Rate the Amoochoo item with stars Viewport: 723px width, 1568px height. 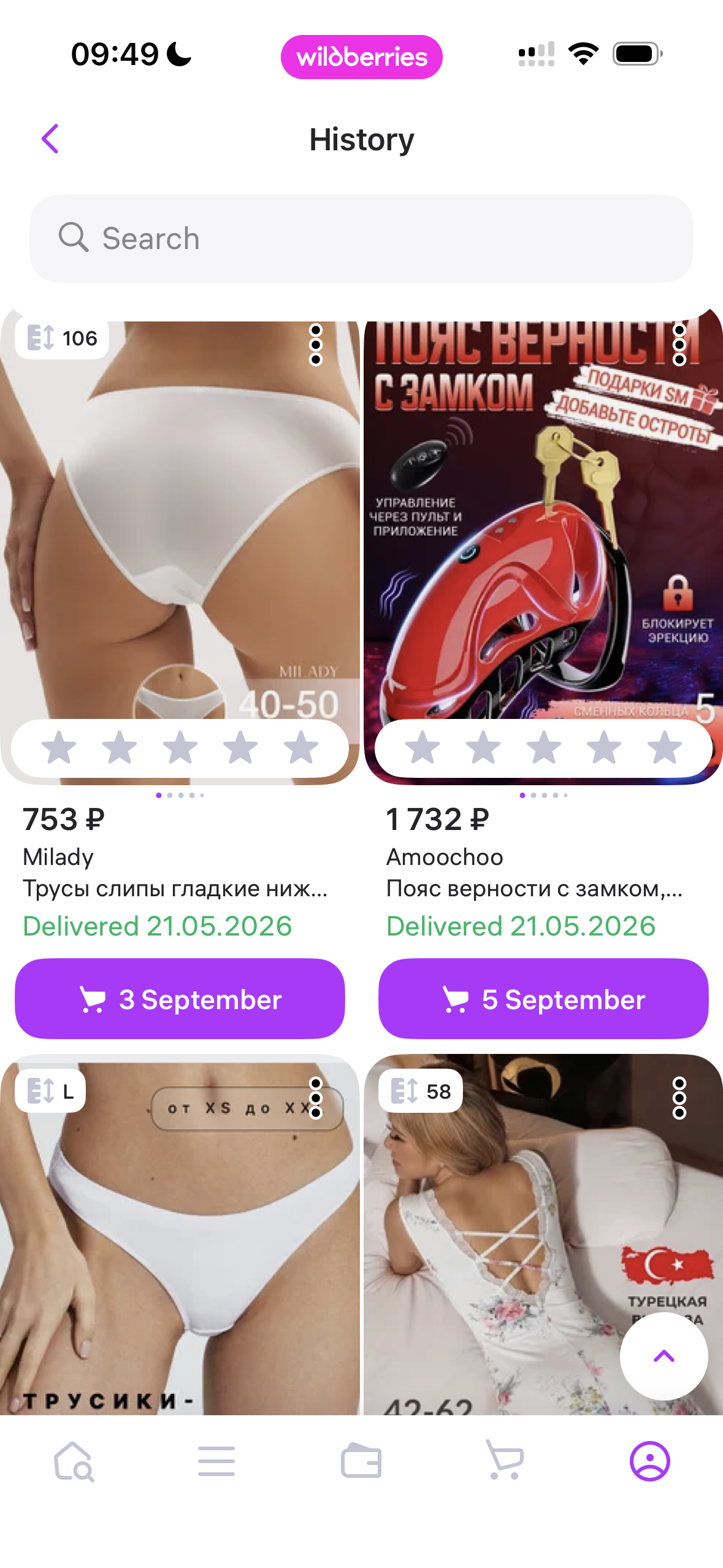543,748
